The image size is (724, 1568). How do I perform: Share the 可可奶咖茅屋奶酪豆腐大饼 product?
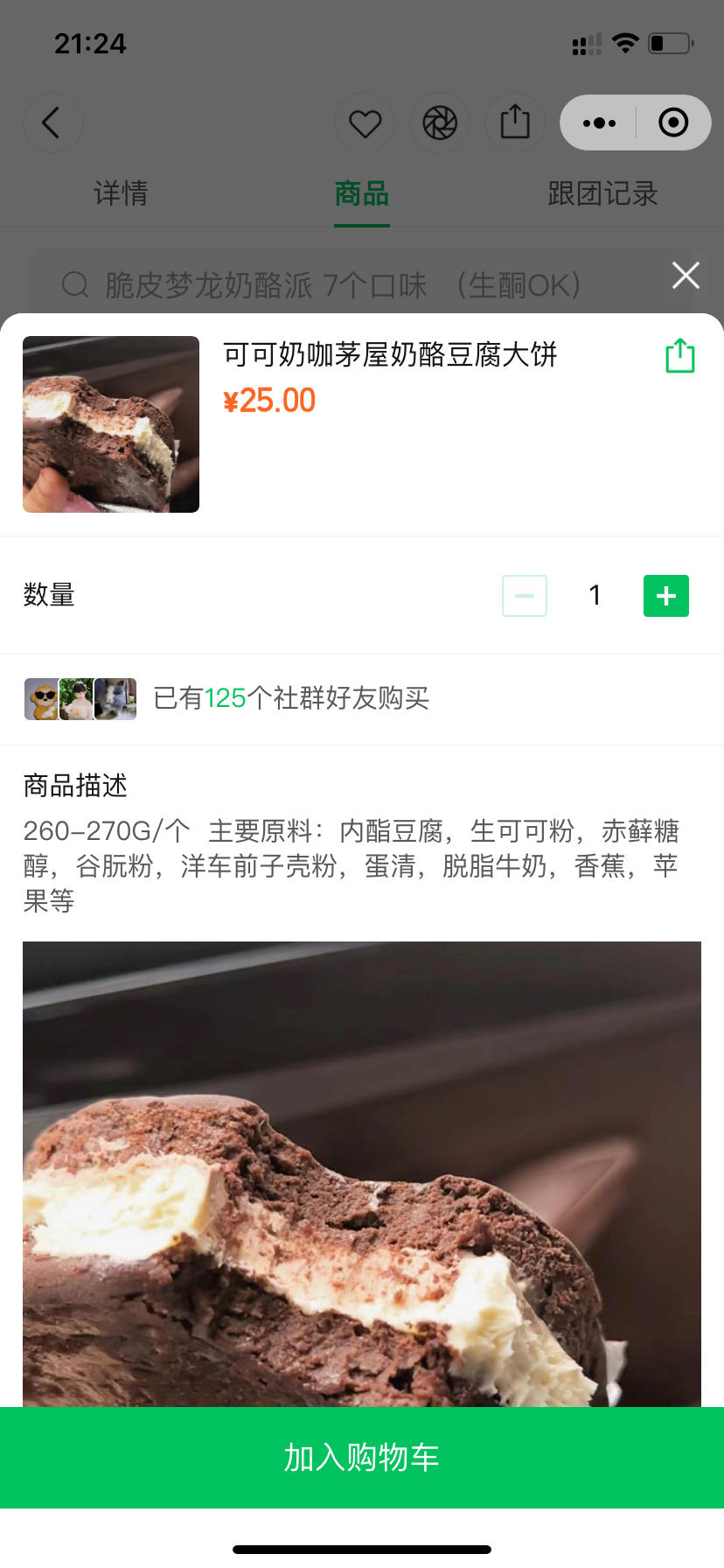point(679,356)
